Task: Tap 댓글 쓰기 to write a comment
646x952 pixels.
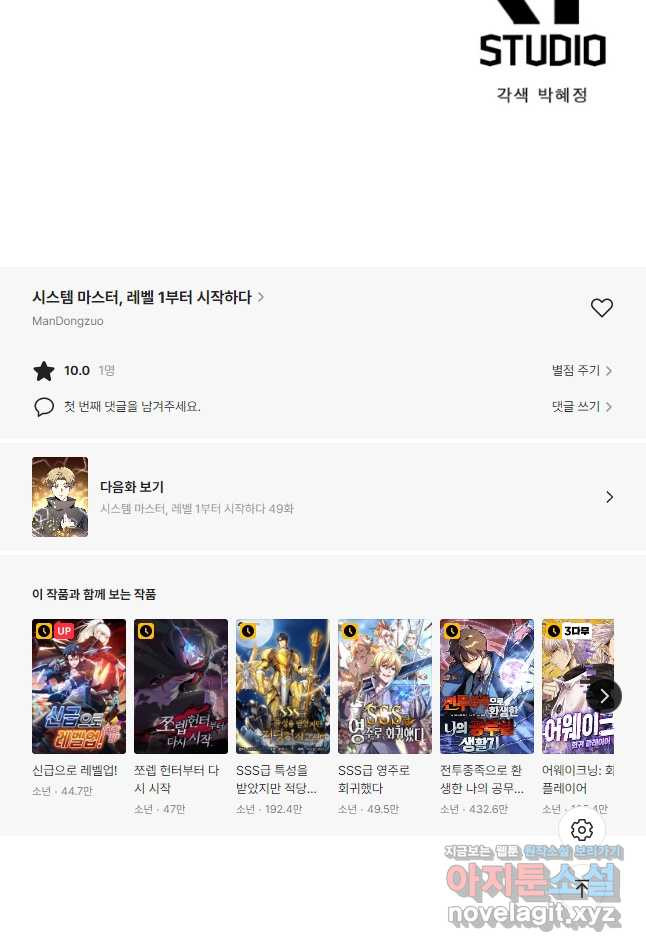Action: [581, 407]
